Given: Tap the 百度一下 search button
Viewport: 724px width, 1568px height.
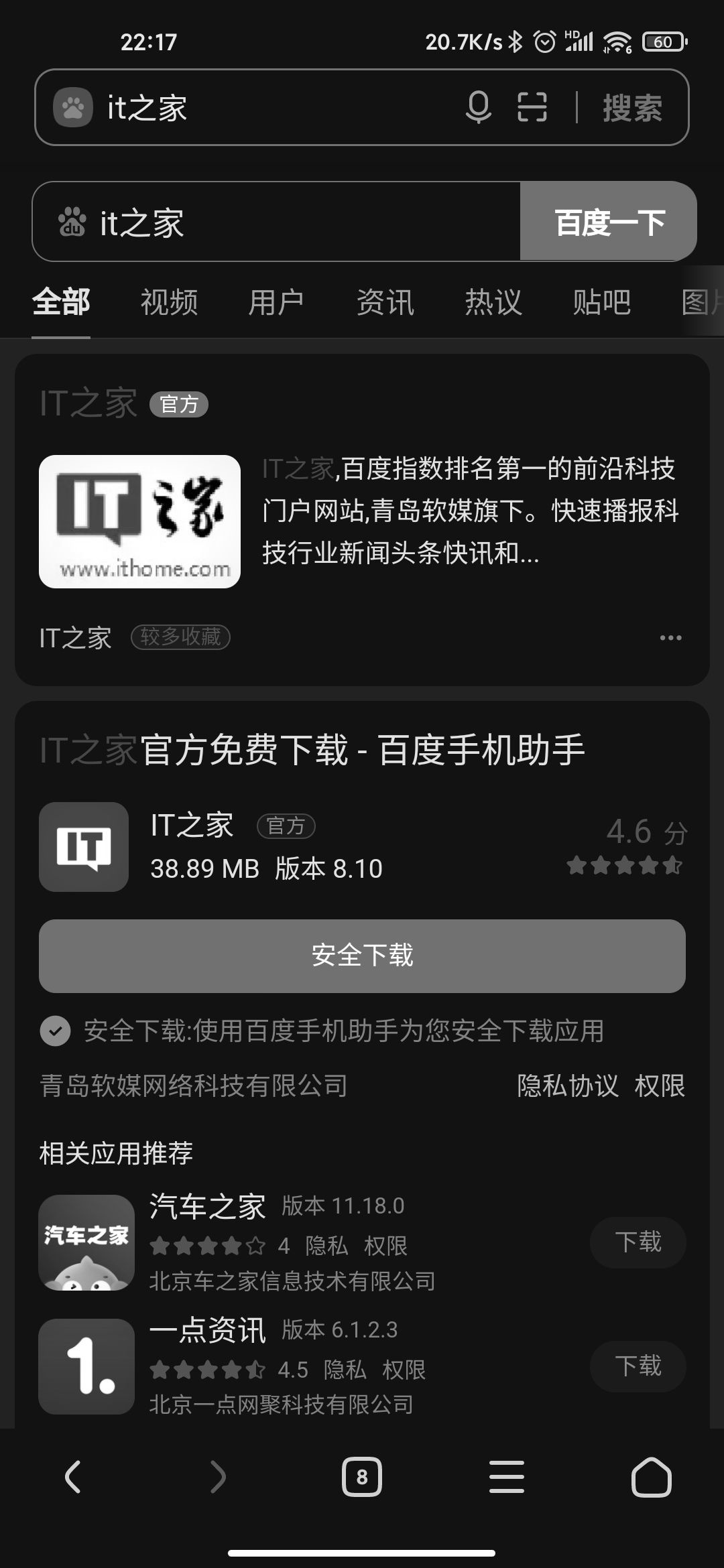Looking at the screenshot, I should coord(609,222).
